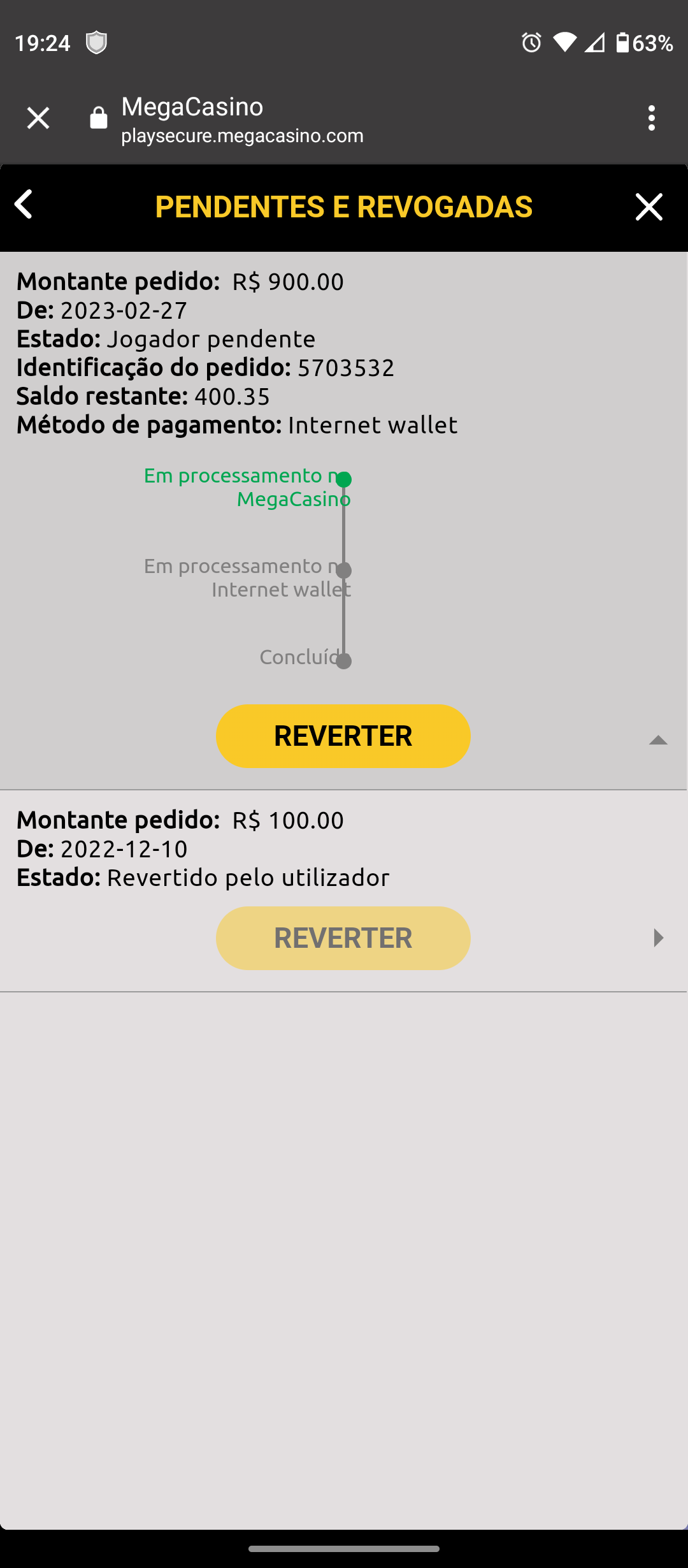Tap the Wi-Fi icon in the status bar
This screenshot has width=688, height=1568.
564,43
